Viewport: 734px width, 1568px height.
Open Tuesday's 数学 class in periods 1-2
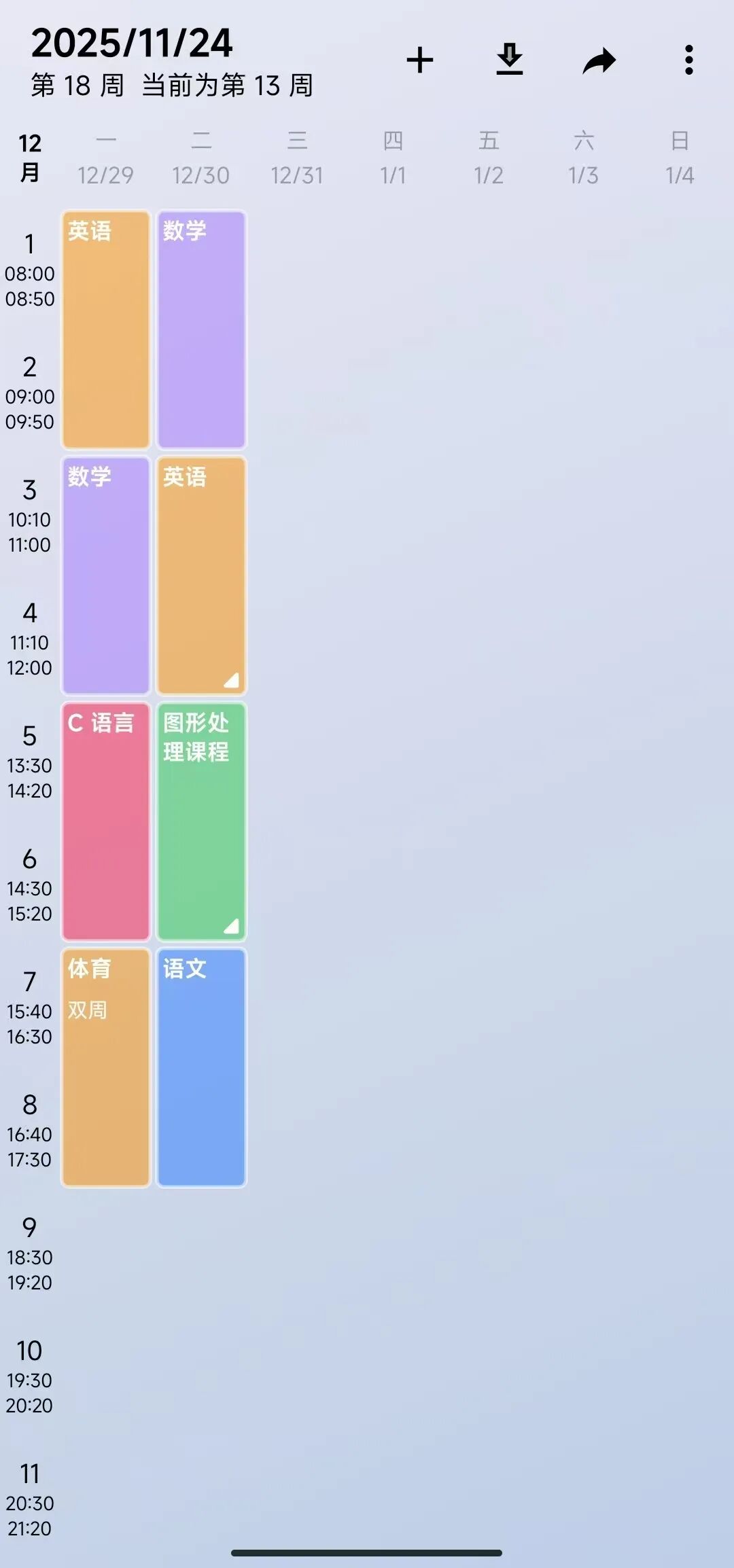[201, 329]
